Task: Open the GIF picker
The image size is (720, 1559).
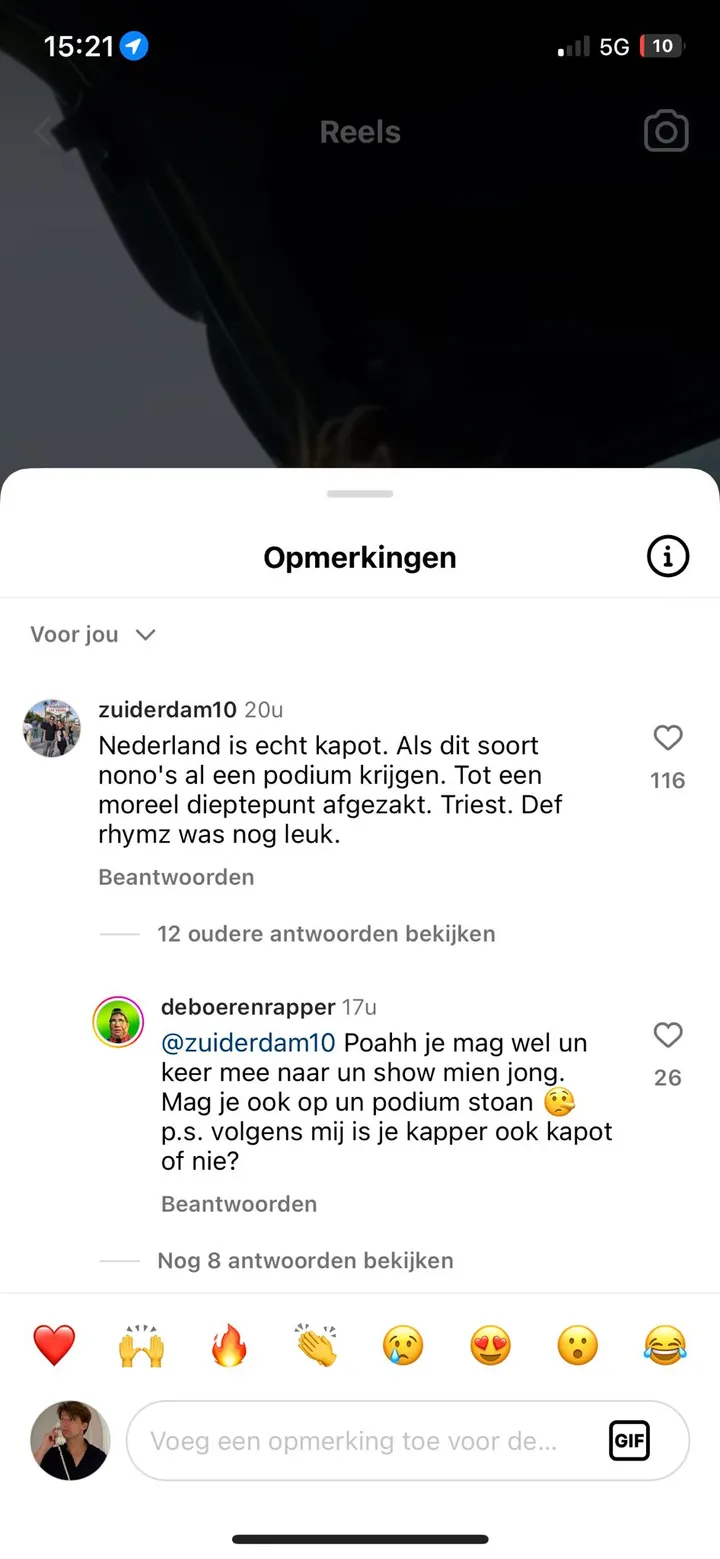Action: 629,1441
